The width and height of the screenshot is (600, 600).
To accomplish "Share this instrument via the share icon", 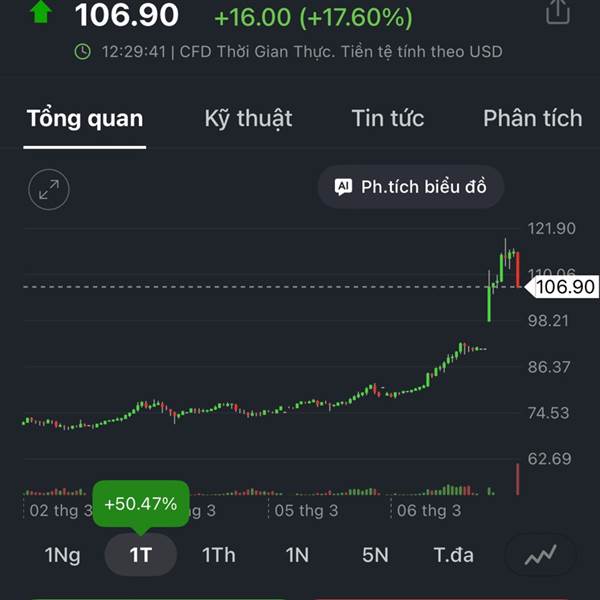I will [x=558, y=11].
